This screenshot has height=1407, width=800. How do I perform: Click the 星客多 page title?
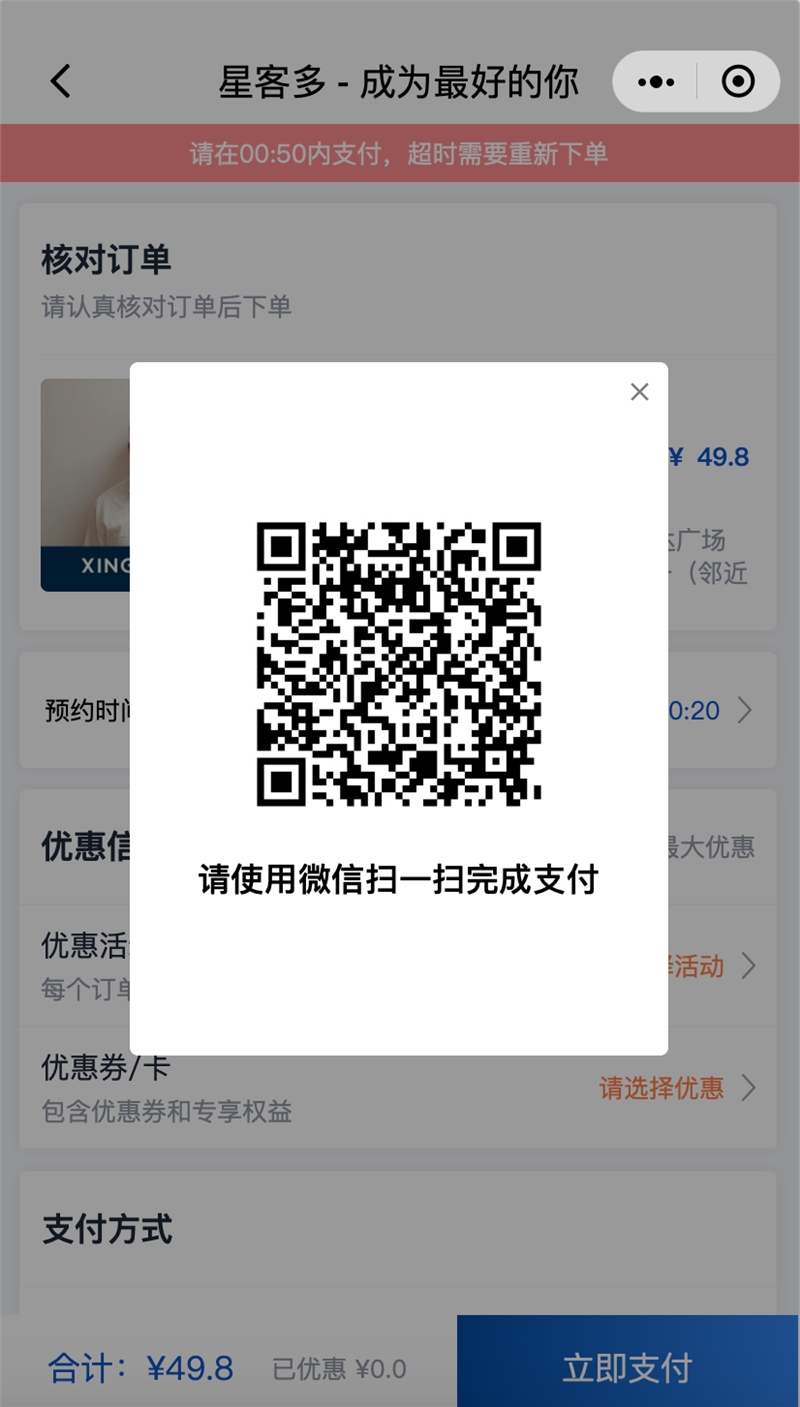pyautogui.click(x=398, y=82)
